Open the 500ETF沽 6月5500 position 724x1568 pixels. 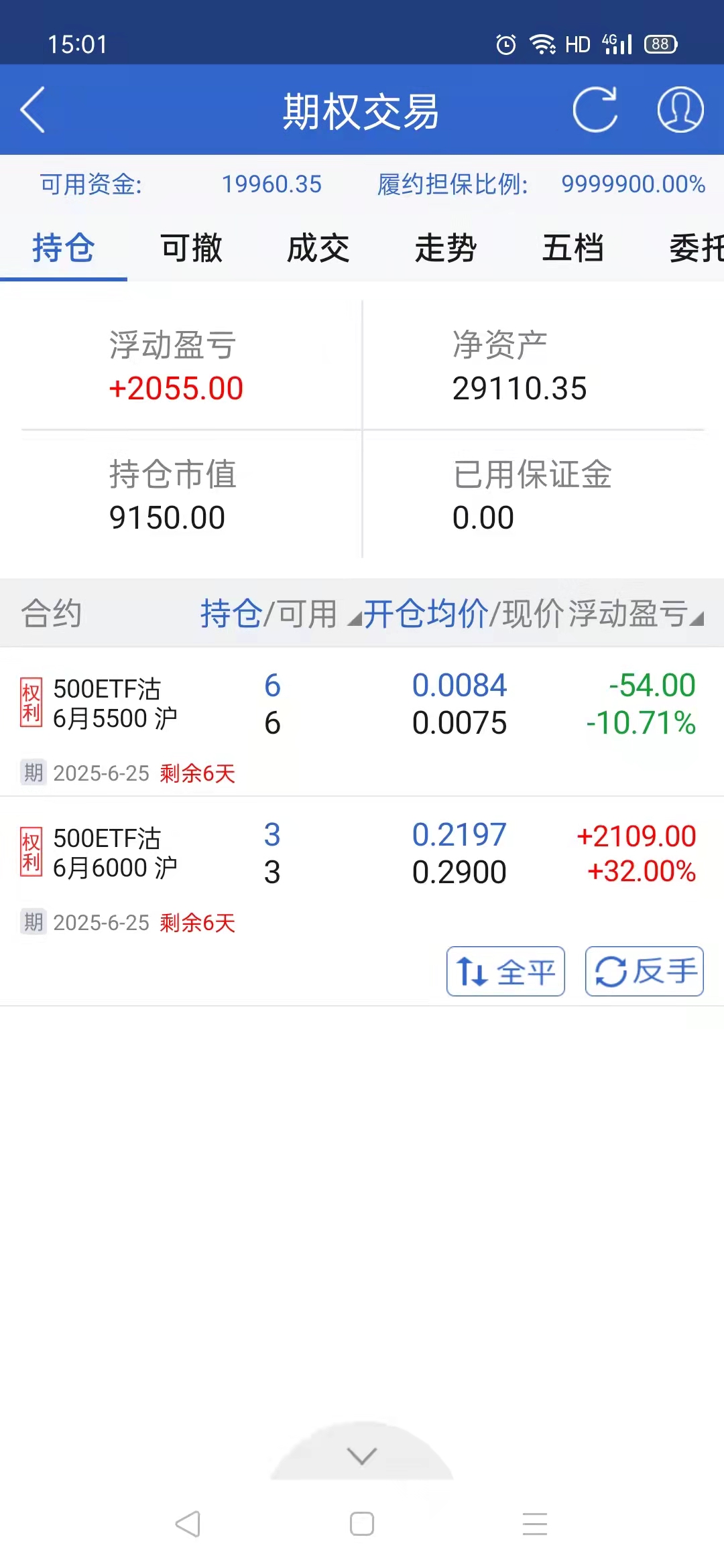click(114, 704)
